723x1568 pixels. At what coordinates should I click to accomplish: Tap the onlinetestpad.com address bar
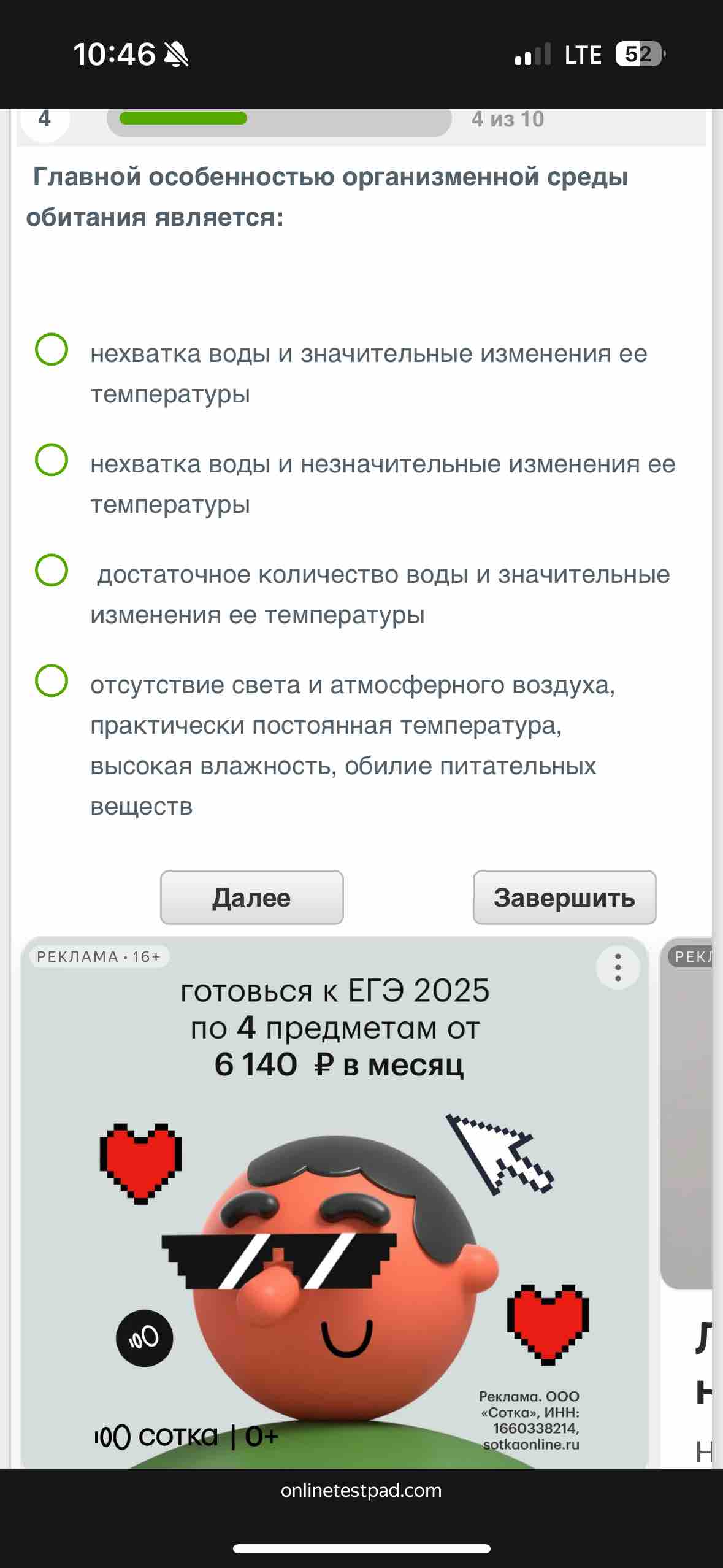361,1491
